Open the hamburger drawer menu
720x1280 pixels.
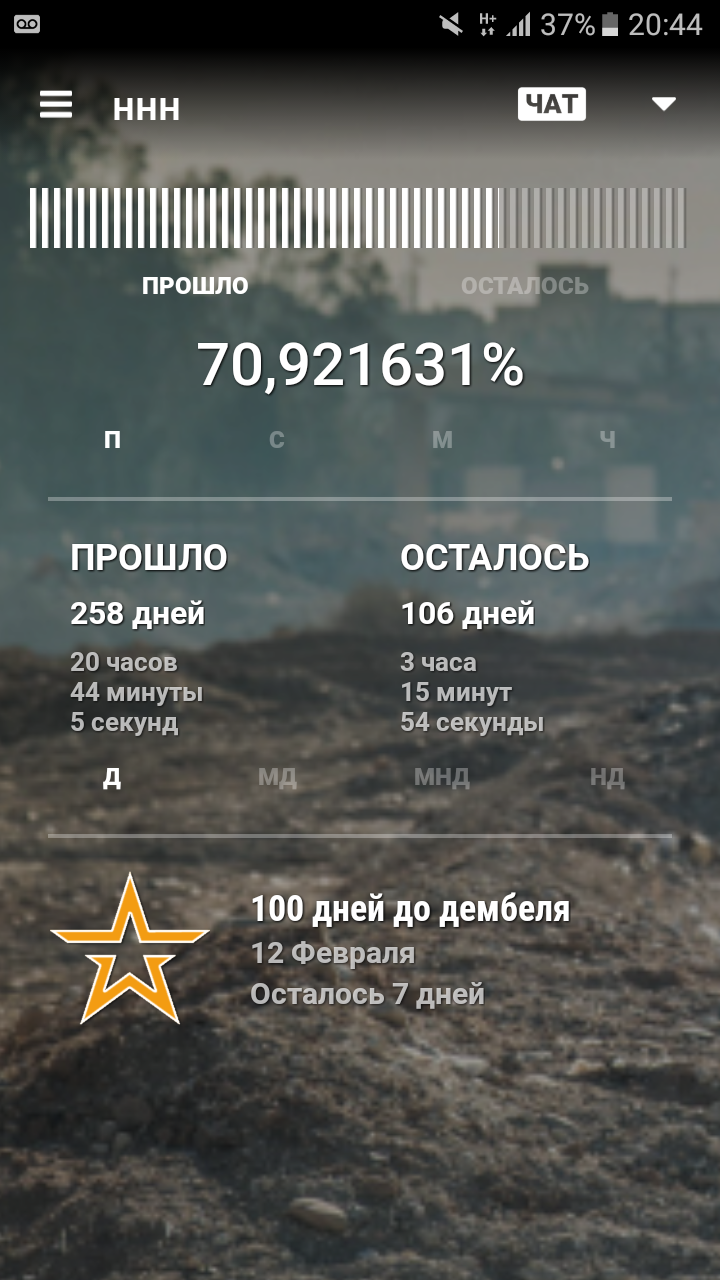click(x=56, y=105)
